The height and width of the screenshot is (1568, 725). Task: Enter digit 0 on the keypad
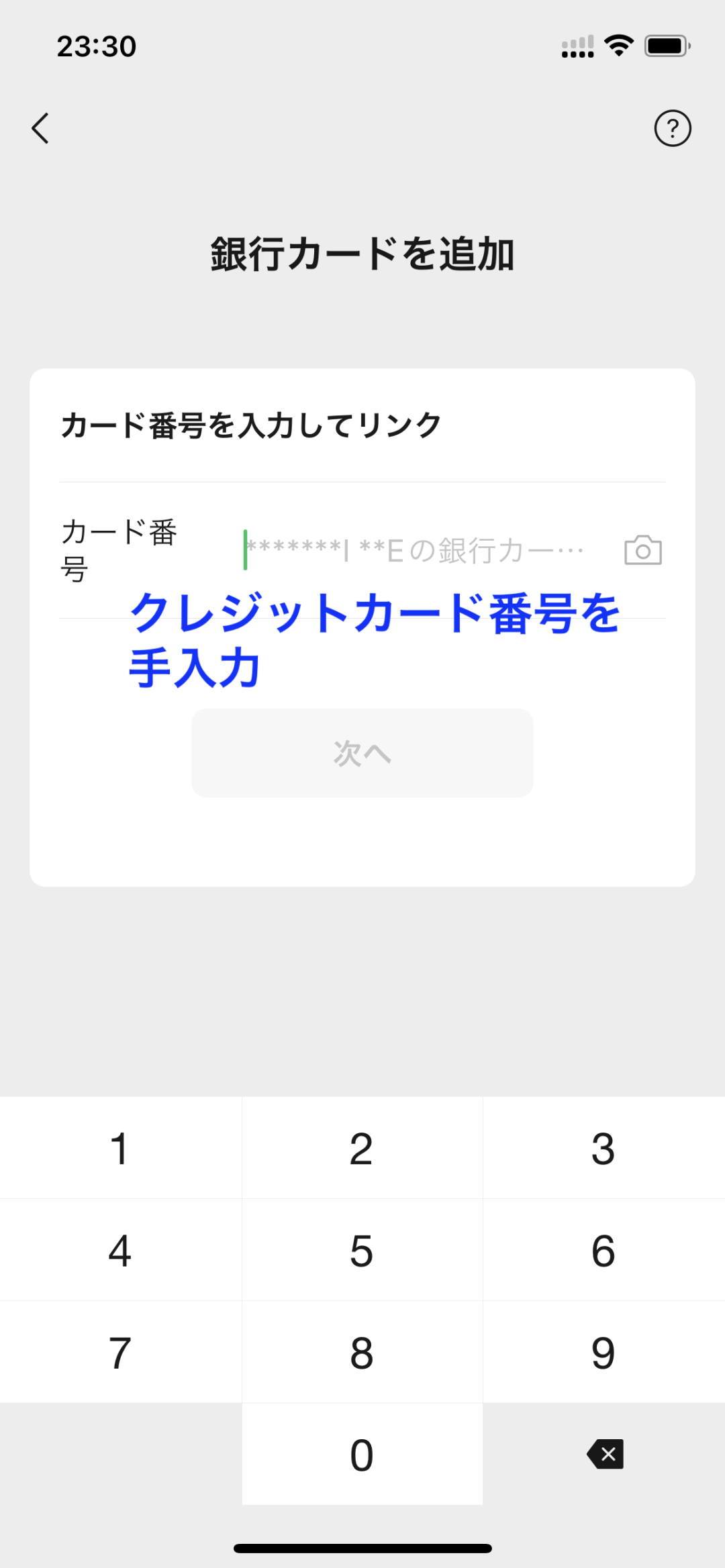click(362, 1454)
